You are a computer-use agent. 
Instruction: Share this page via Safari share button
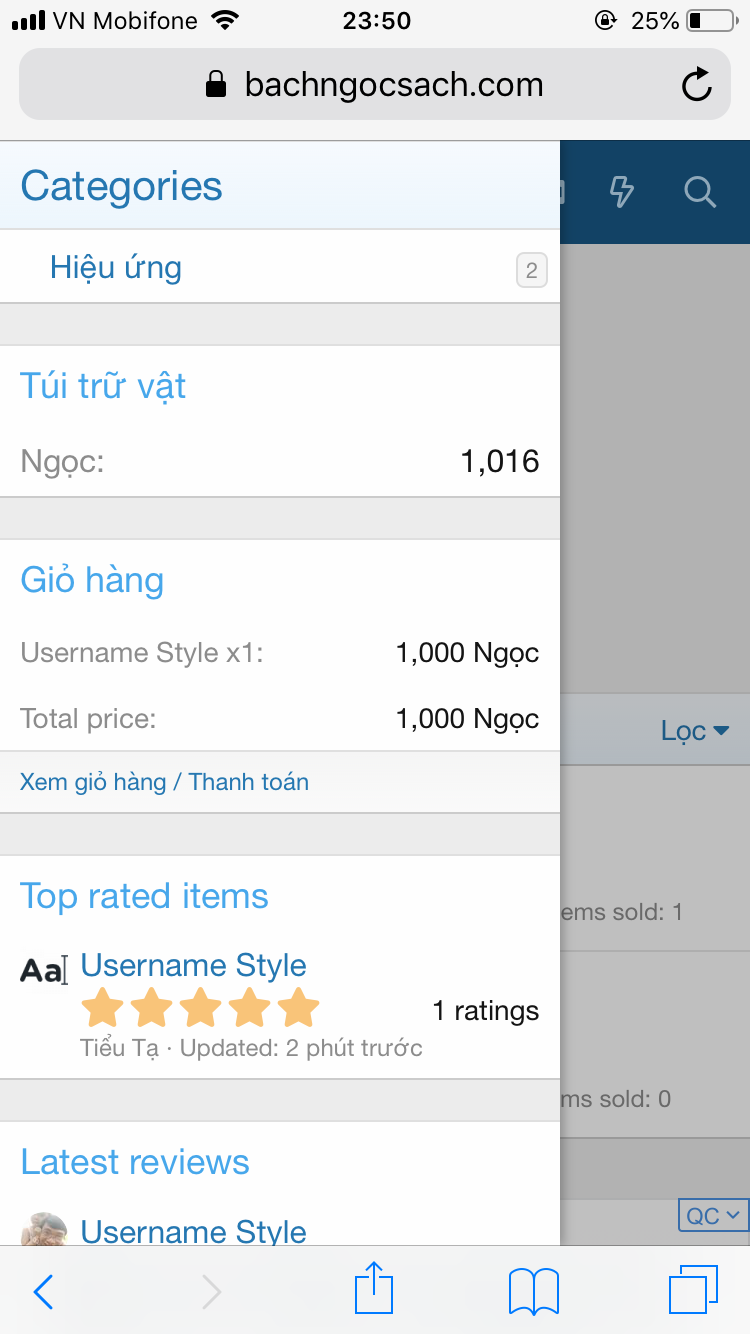pos(374,1289)
